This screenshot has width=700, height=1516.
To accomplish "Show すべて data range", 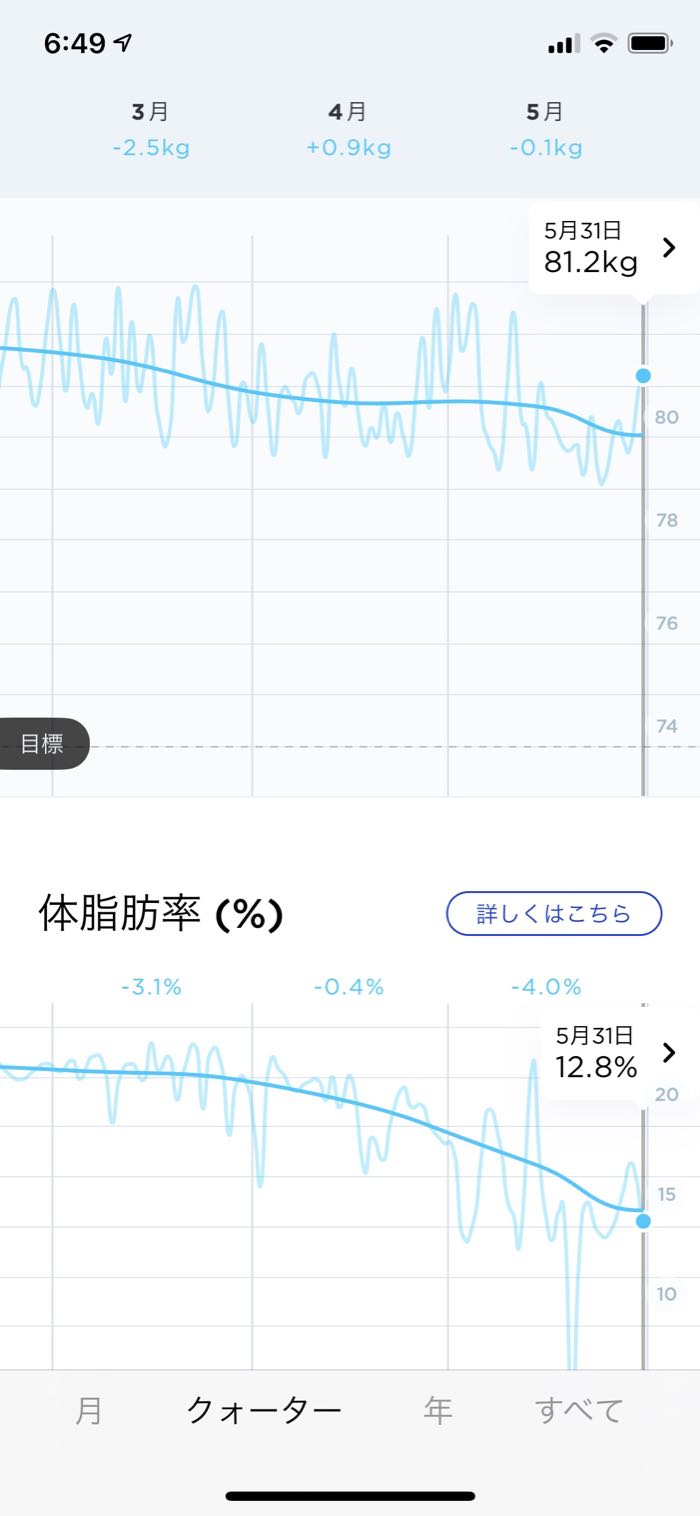I will click(x=579, y=1410).
